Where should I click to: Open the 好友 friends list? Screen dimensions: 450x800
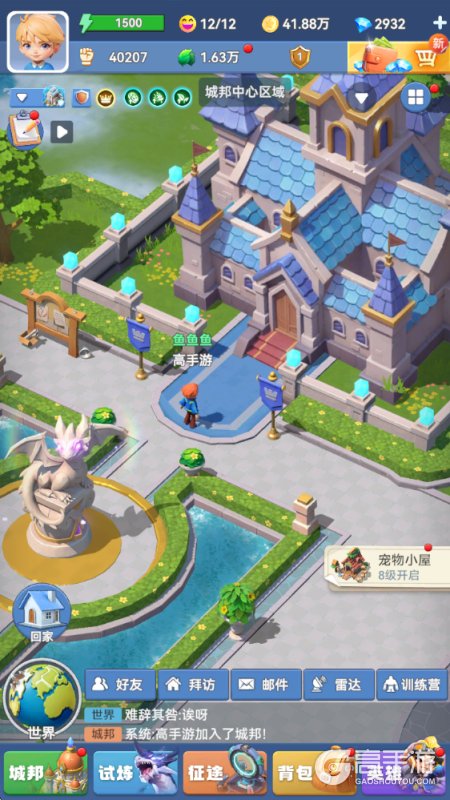tap(120, 685)
